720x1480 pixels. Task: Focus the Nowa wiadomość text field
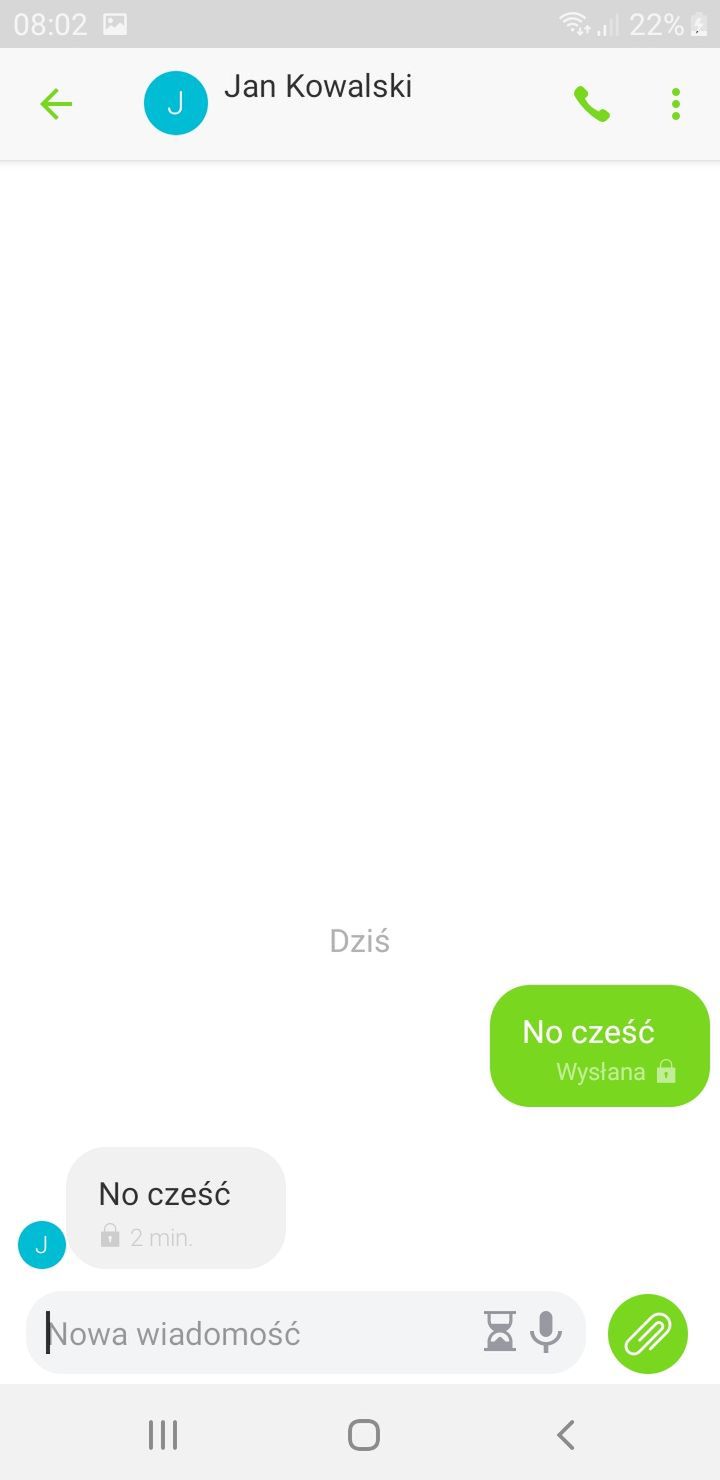point(260,1333)
